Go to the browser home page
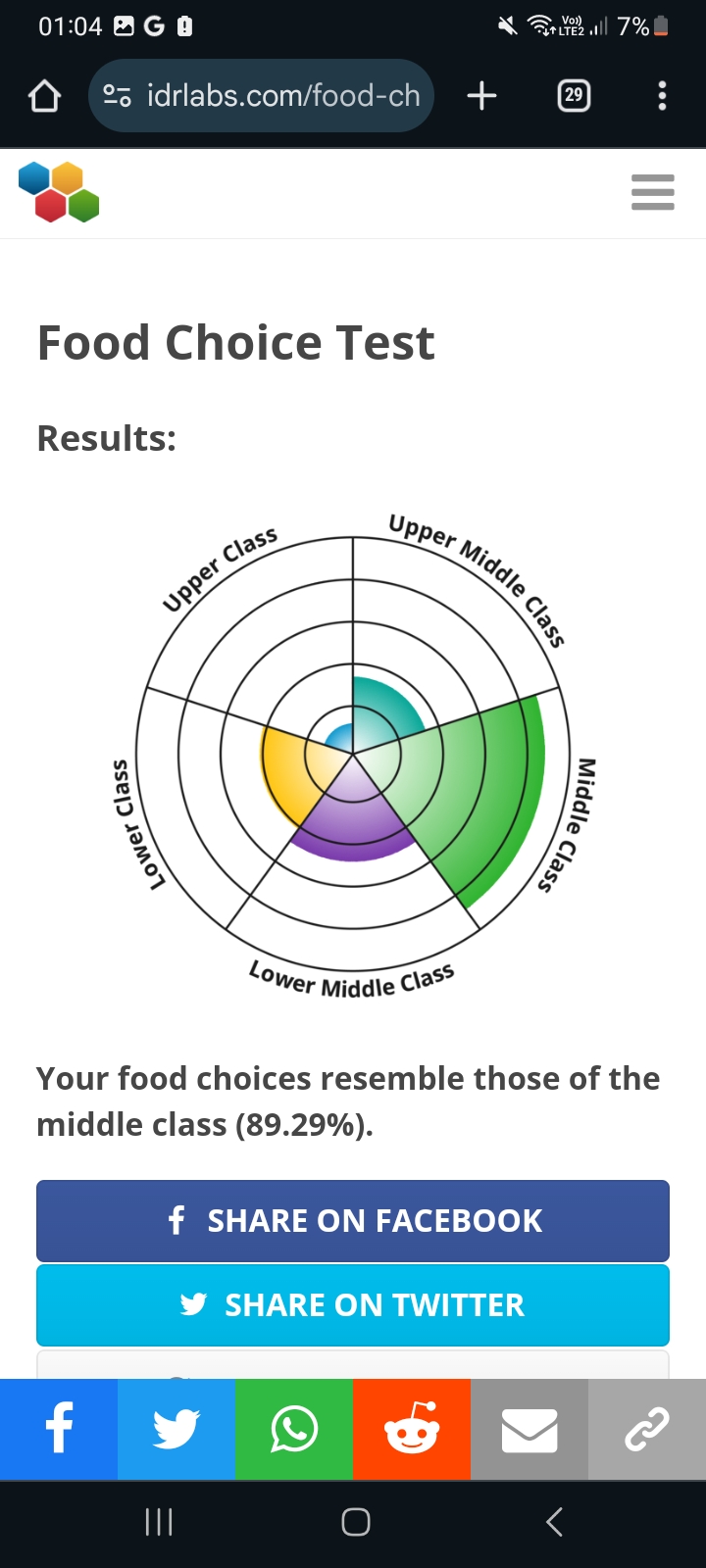Viewport: 706px width, 1568px height. point(44,95)
